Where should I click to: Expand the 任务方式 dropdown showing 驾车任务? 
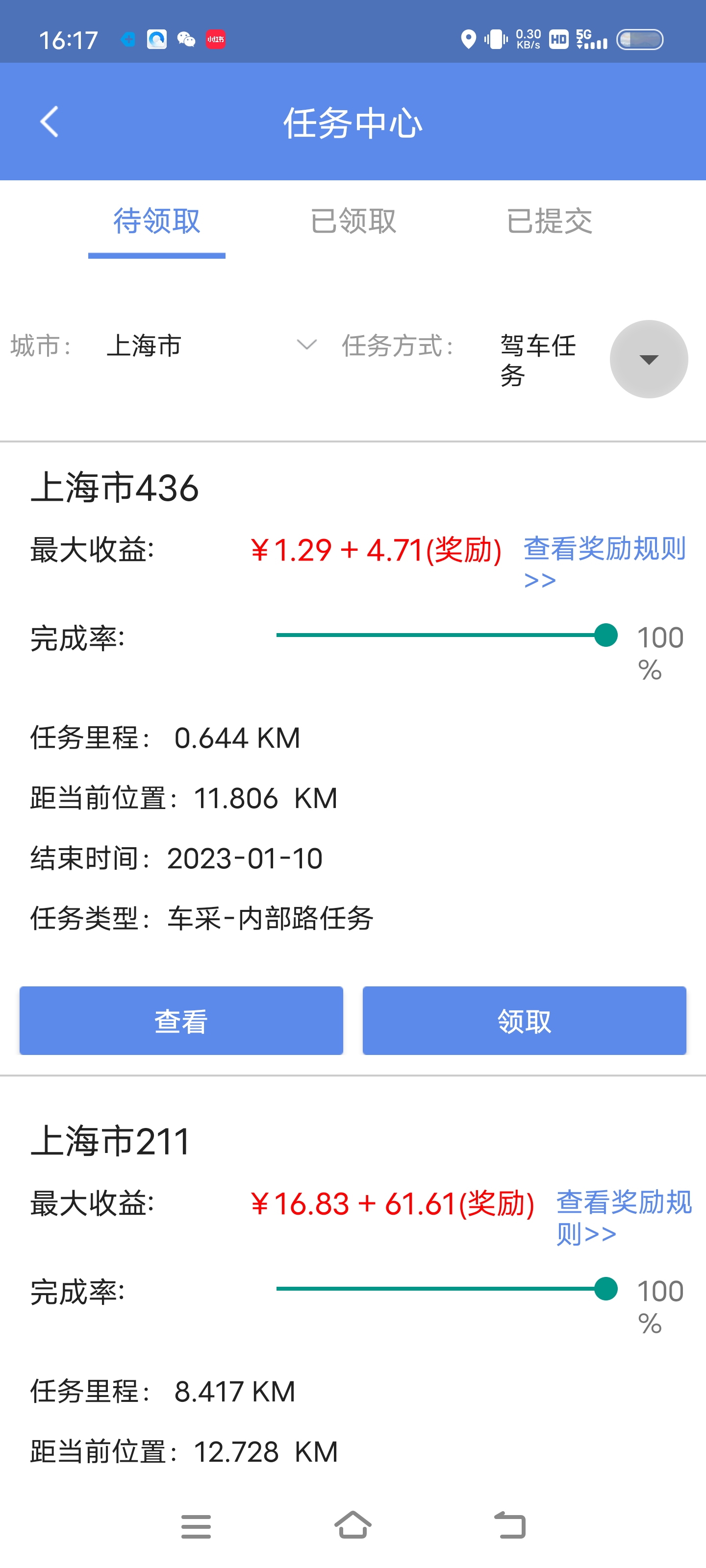point(648,359)
